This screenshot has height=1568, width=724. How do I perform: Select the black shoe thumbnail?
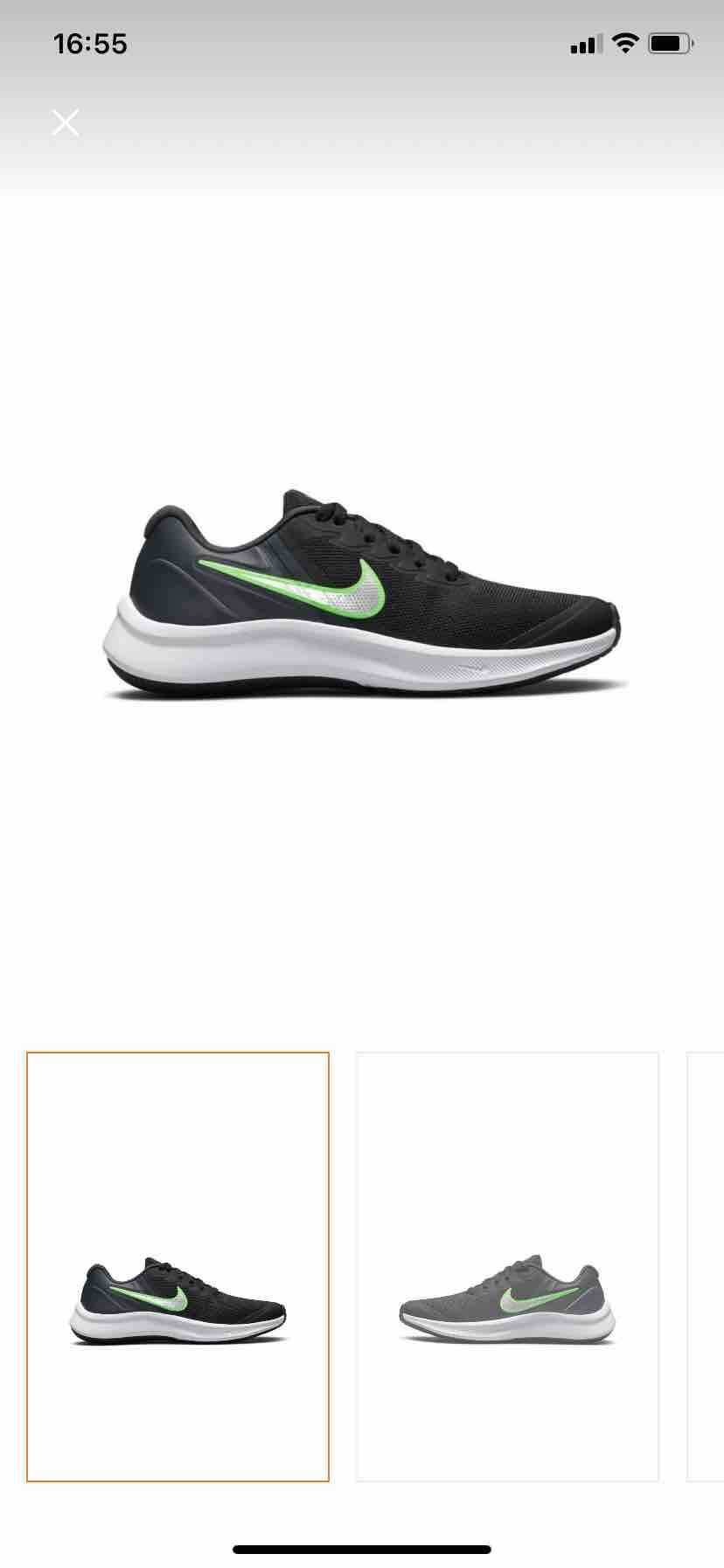[178, 1266]
